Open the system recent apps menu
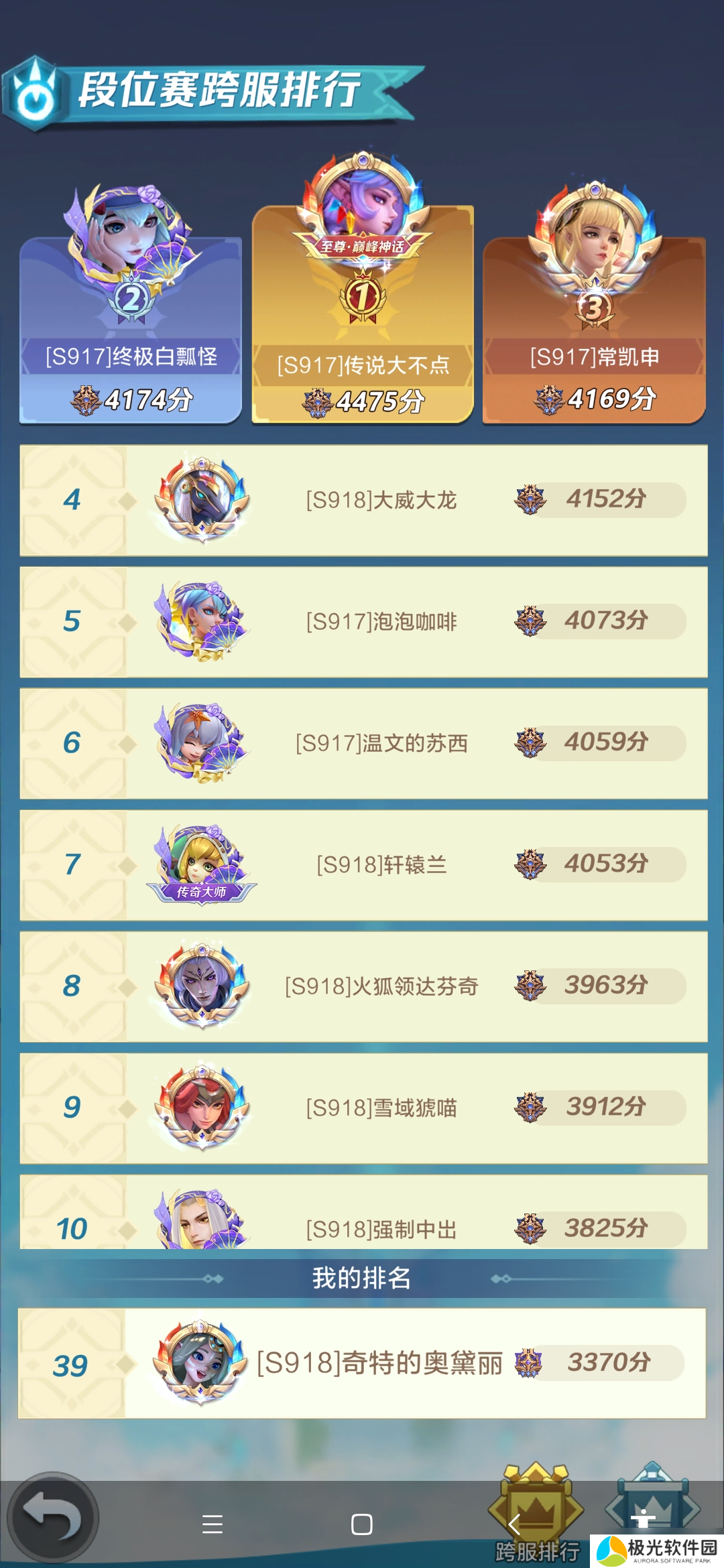724x1568 pixels. click(213, 1524)
